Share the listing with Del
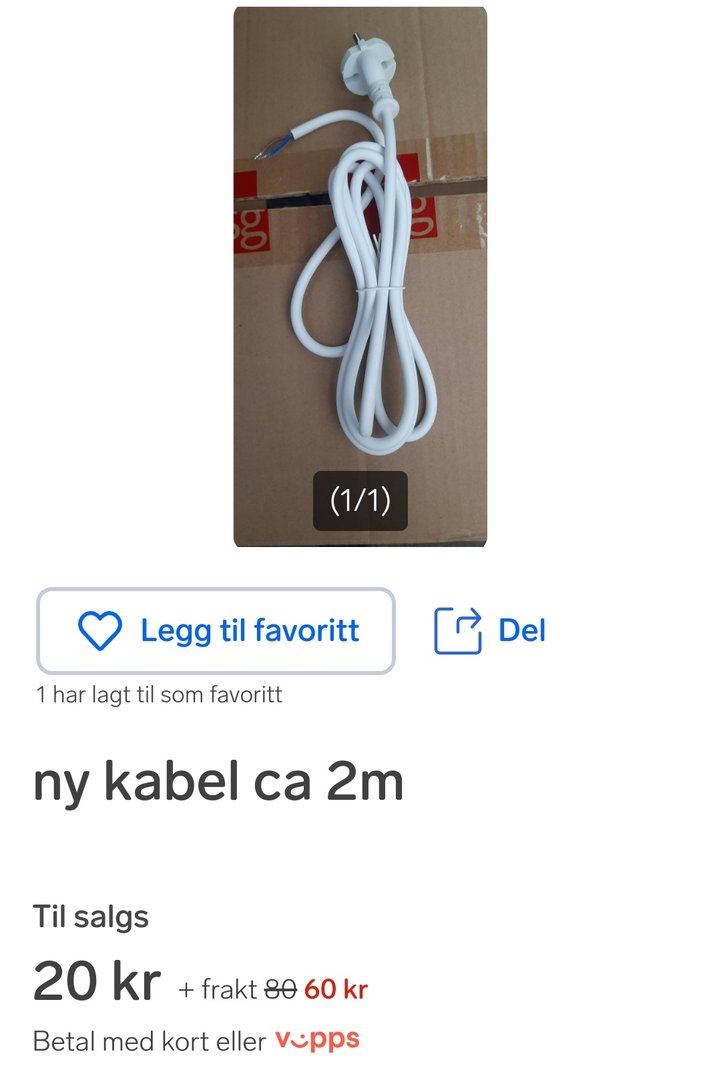Screen dimensions: 721x1080 point(490,631)
